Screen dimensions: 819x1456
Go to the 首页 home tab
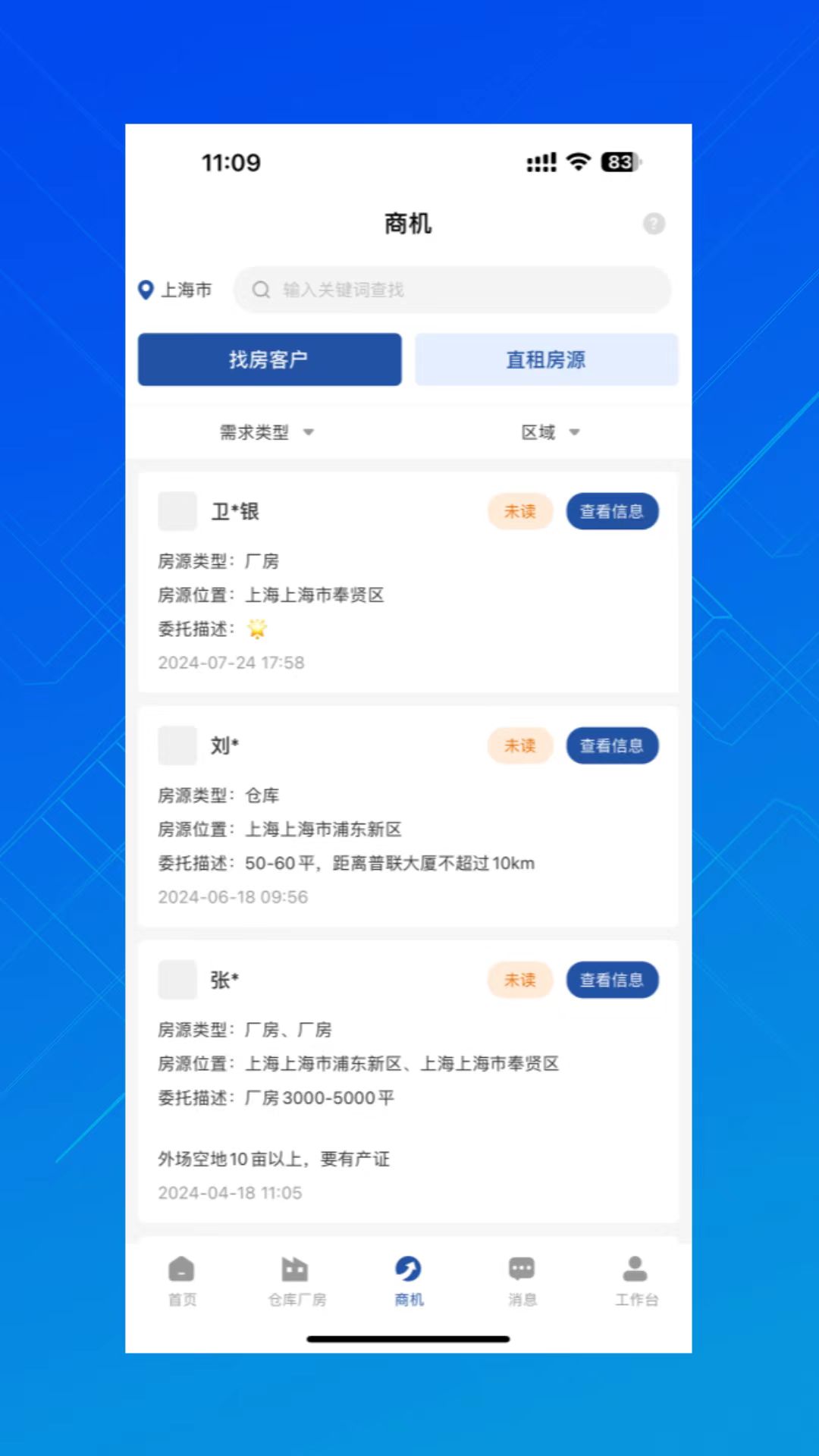(x=182, y=1281)
